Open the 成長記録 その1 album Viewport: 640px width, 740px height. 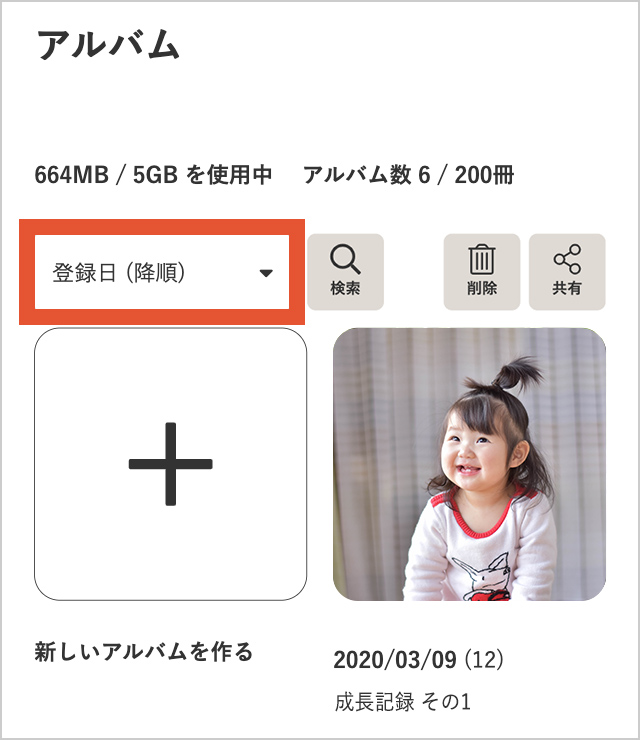(469, 464)
